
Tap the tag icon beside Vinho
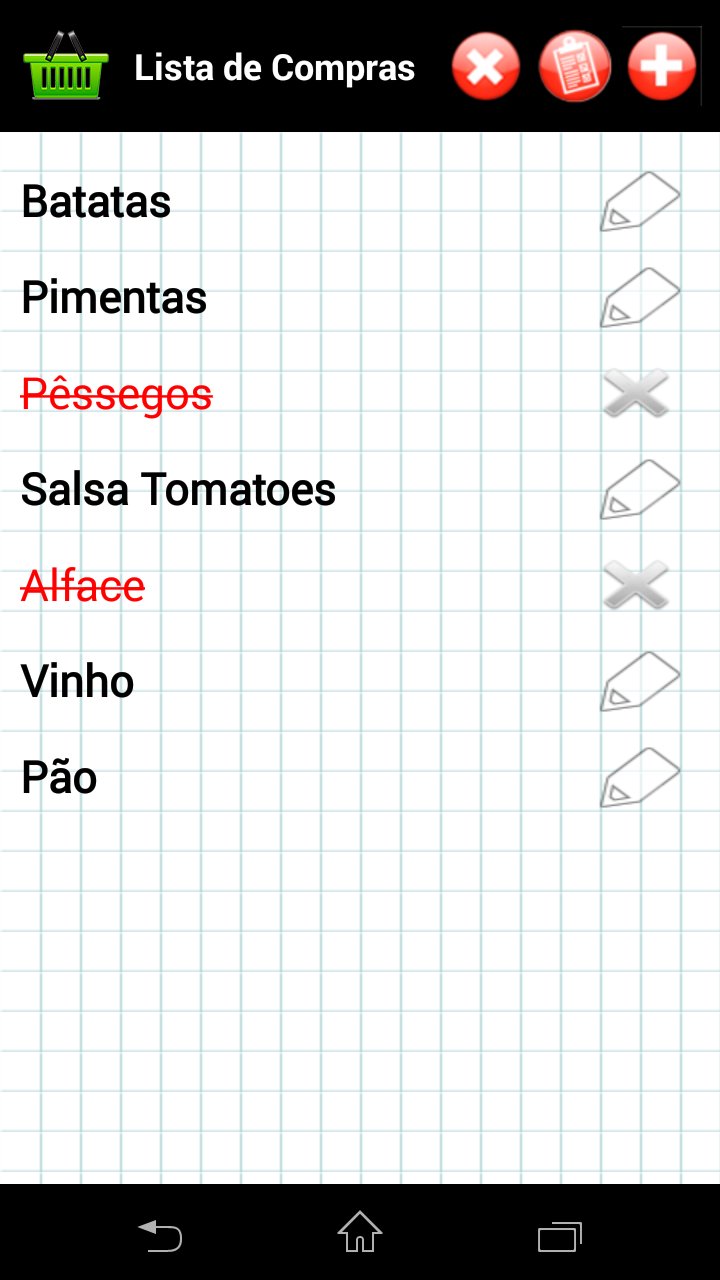[x=640, y=681]
